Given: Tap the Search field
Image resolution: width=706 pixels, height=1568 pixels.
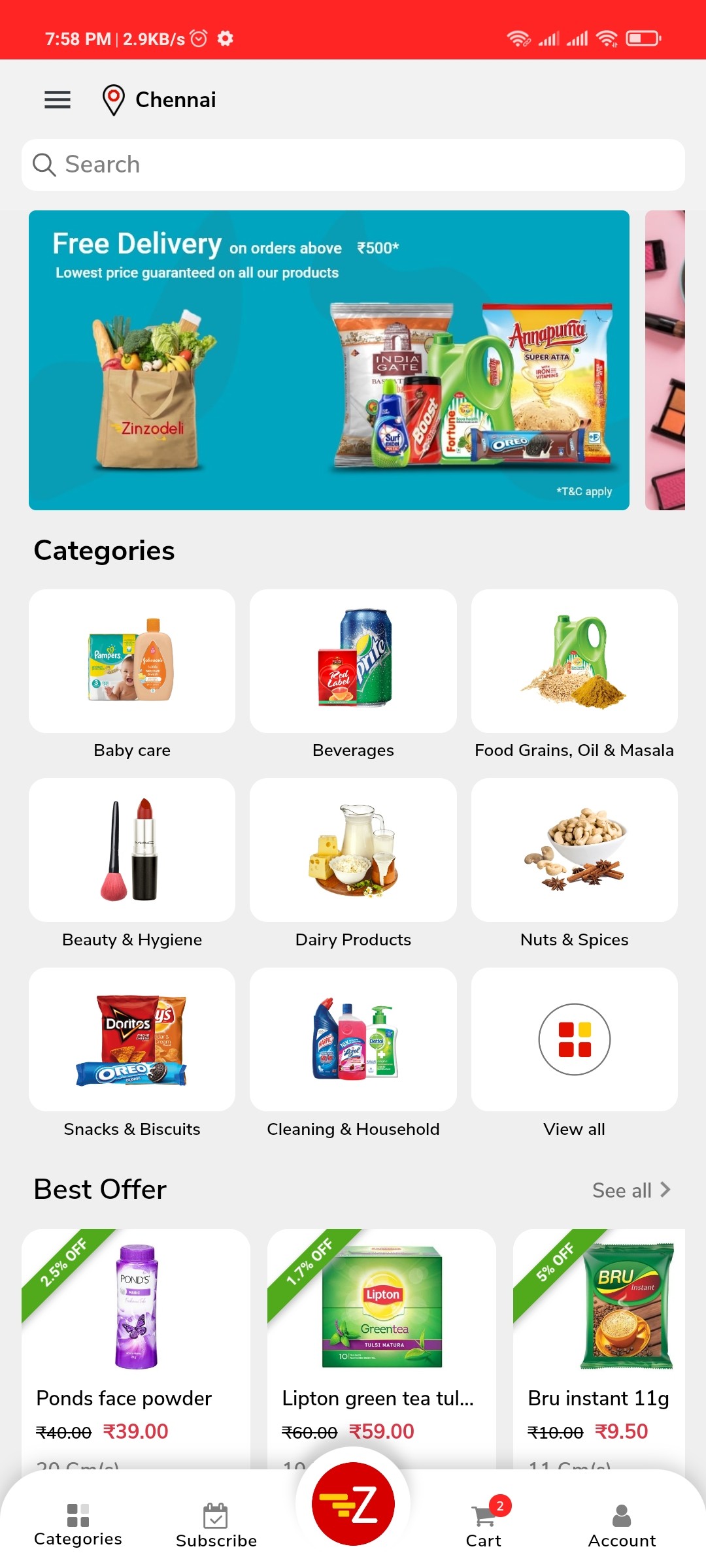Looking at the screenshot, I should [x=353, y=165].
